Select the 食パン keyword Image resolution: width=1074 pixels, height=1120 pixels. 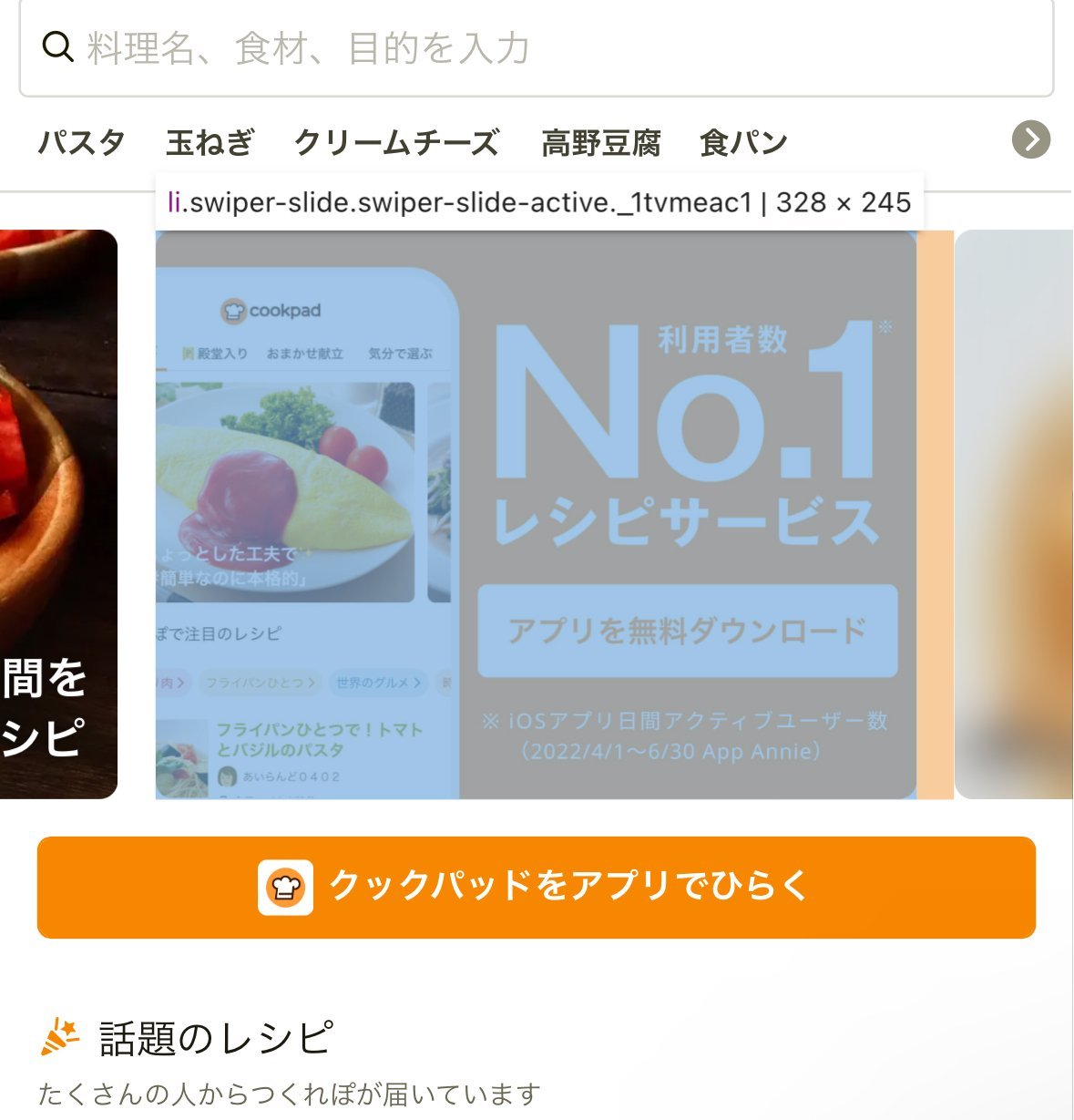pyautogui.click(x=743, y=142)
